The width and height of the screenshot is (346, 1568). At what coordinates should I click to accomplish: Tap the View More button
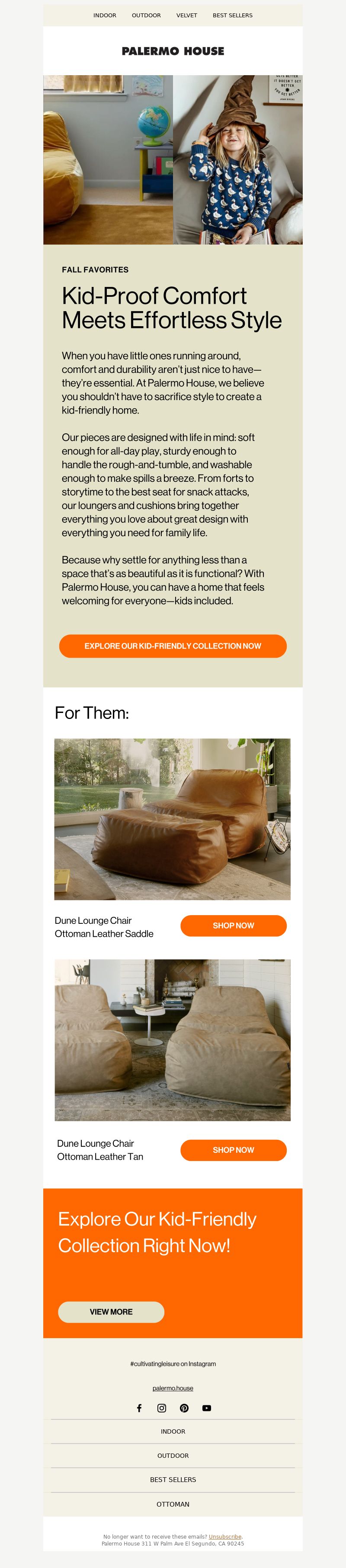tap(111, 1312)
